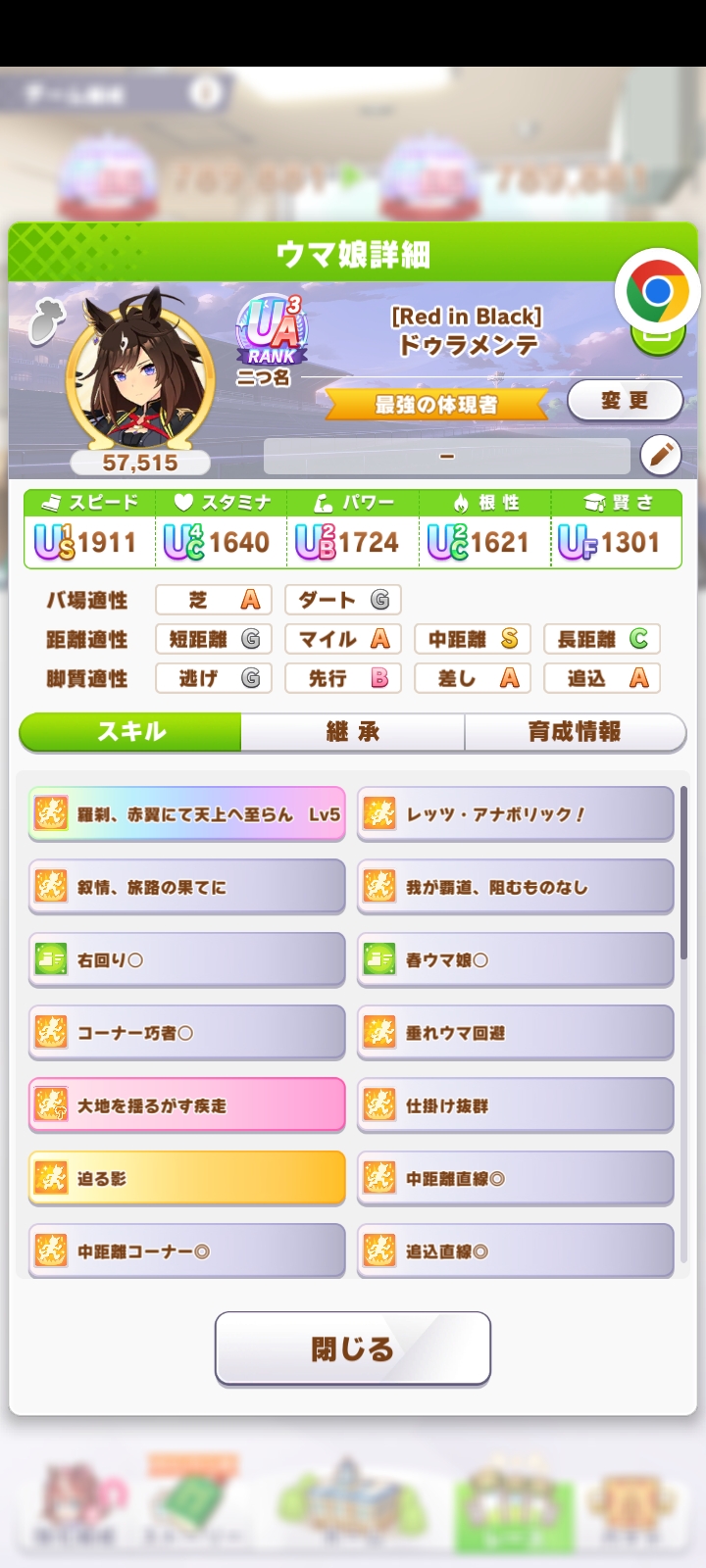The width and height of the screenshot is (706, 1568).
Task: Close the dialog with 閉じる
Action: point(353,1348)
